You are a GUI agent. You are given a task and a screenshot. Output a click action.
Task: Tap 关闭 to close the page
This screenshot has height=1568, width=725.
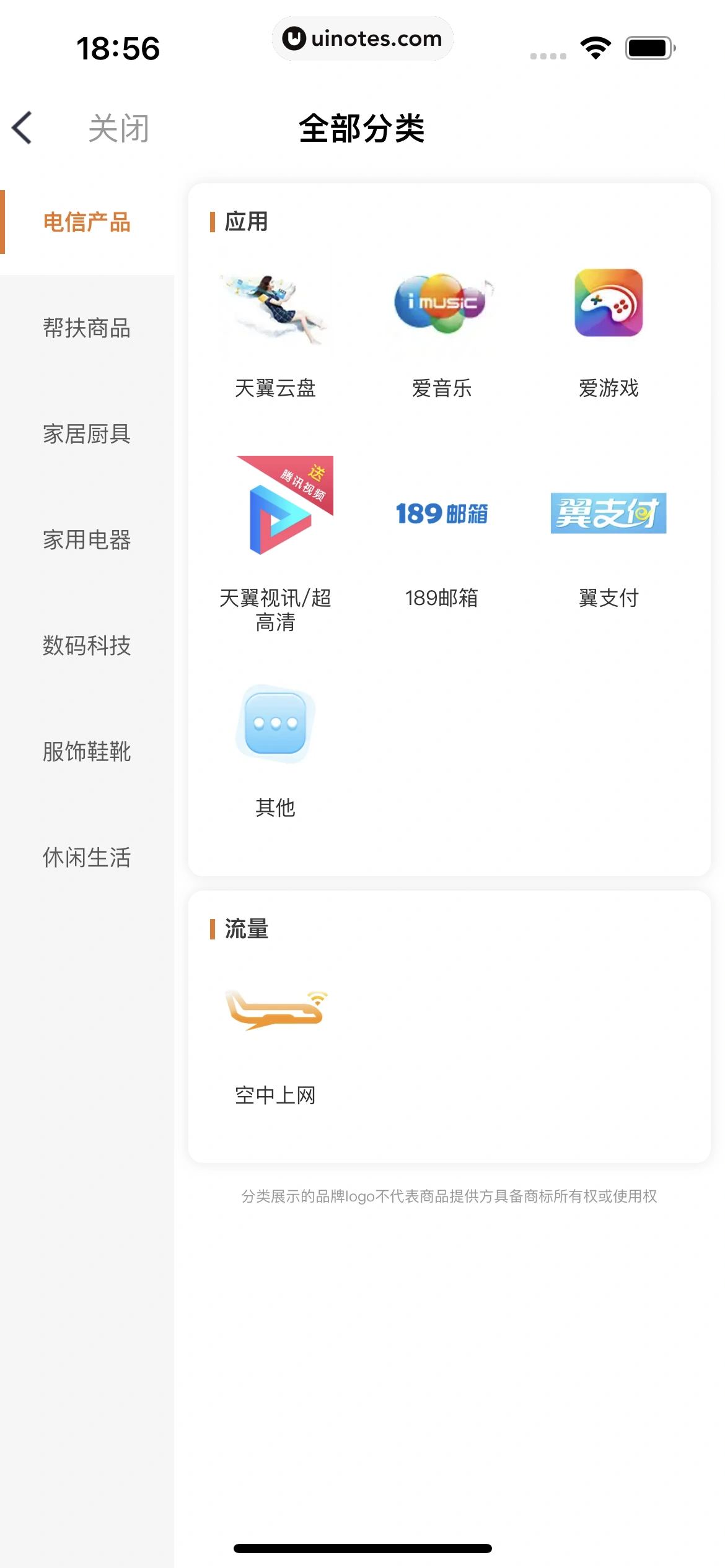point(118,128)
